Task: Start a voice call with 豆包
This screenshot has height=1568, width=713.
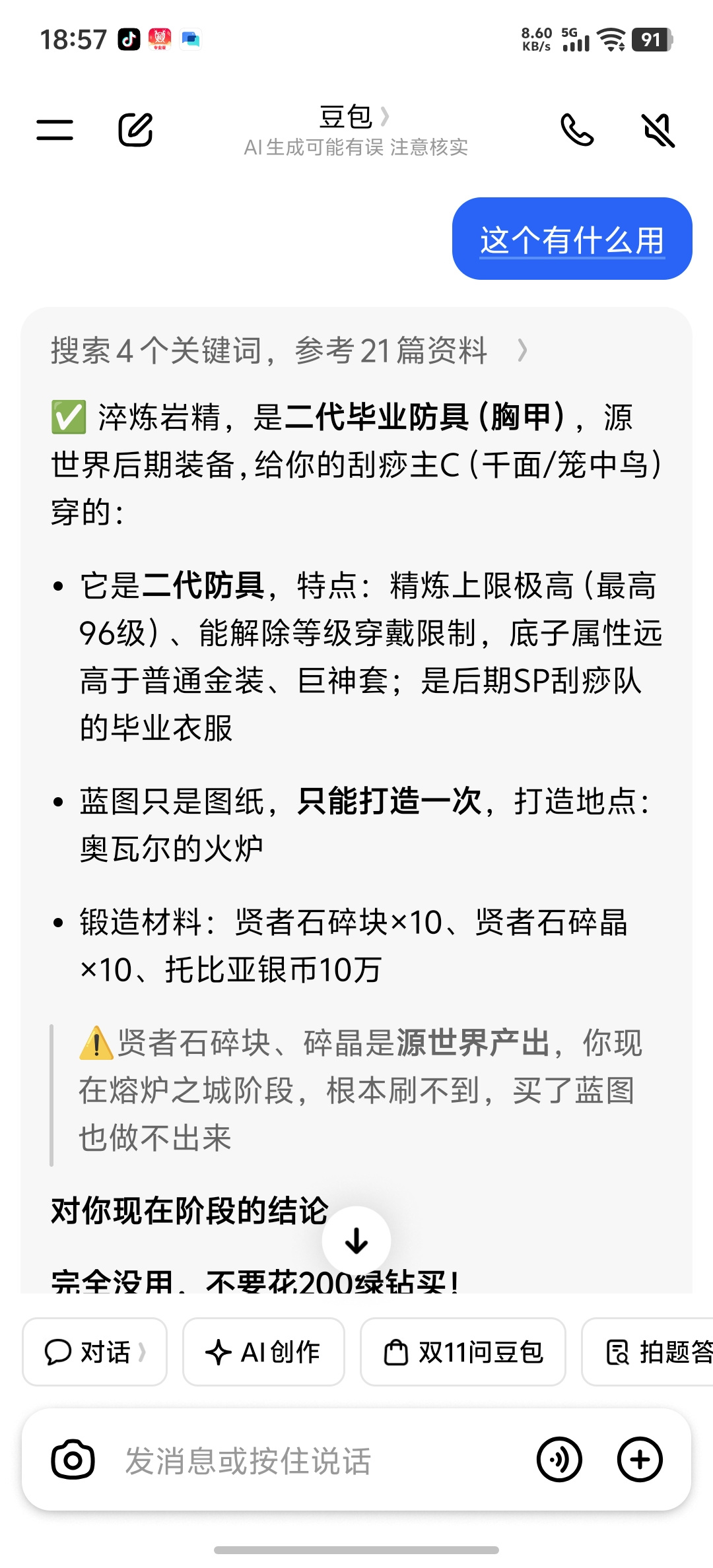Action: tap(577, 129)
